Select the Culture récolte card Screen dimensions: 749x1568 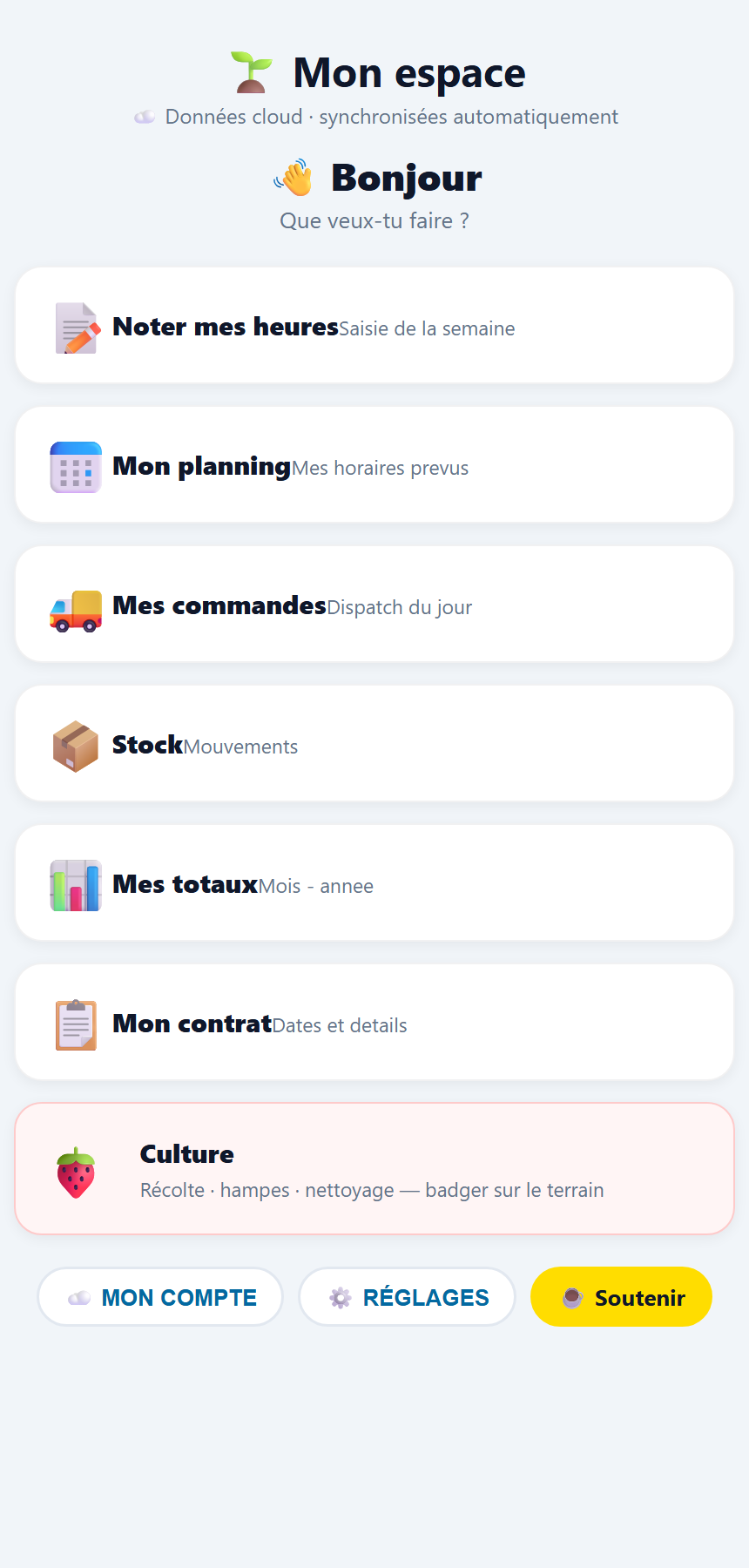374,1169
